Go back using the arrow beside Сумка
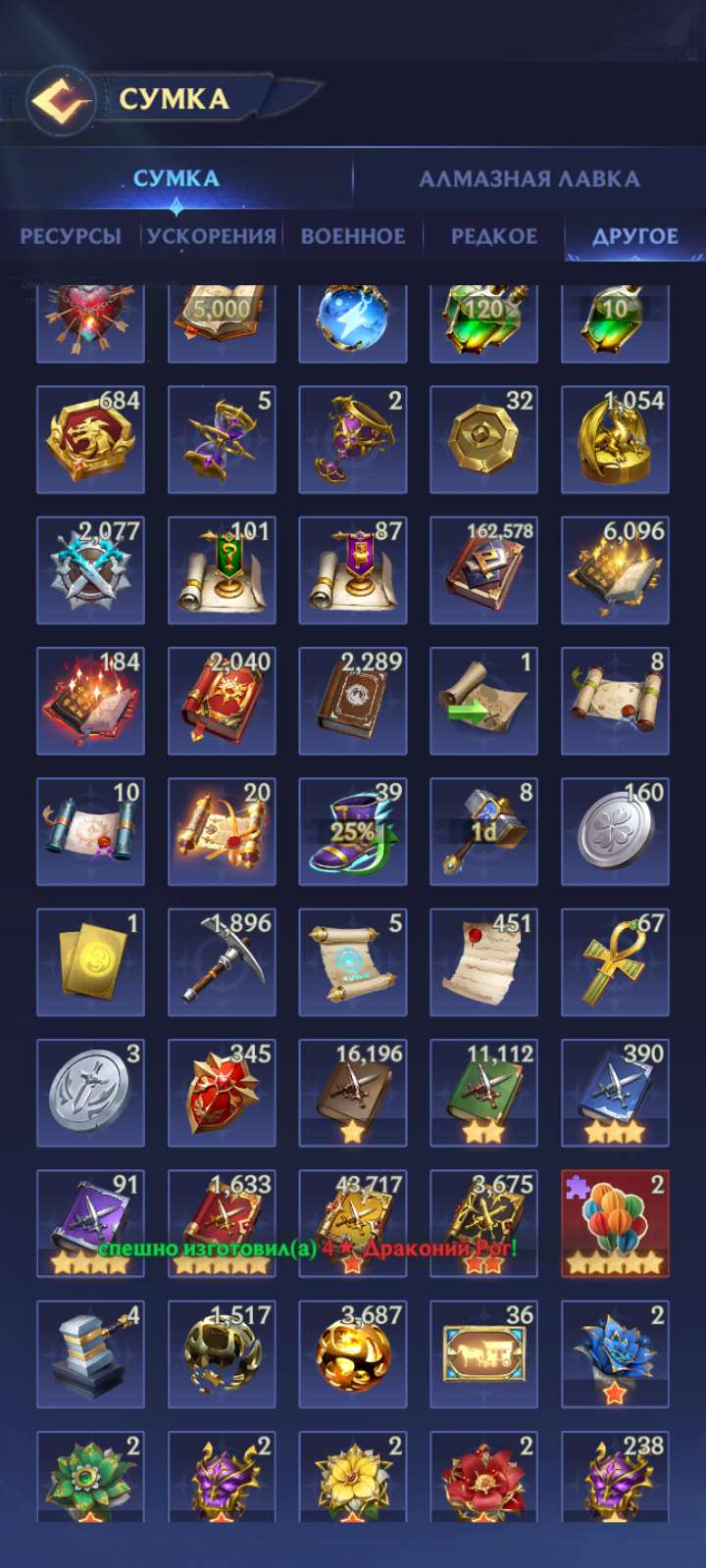This screenshot has width=706, height=1568. [61, 100]
